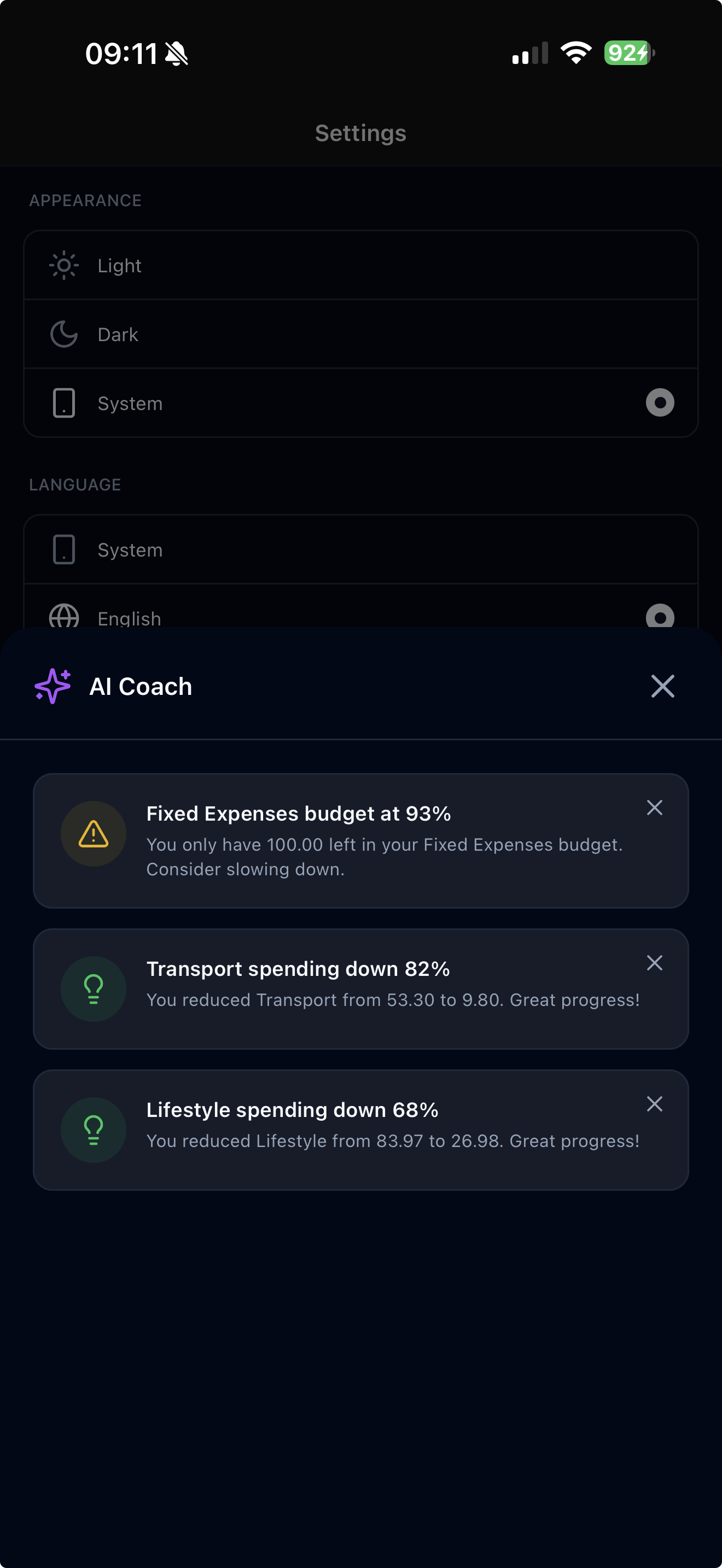Select System under Appearance
The image size is (722, 1568).
[x=360, y=403]
